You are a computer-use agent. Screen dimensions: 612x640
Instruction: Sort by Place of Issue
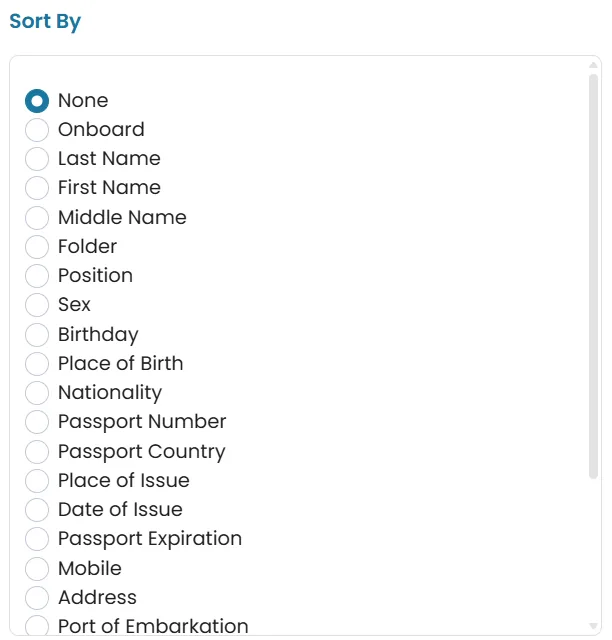(x=37, y=481)
